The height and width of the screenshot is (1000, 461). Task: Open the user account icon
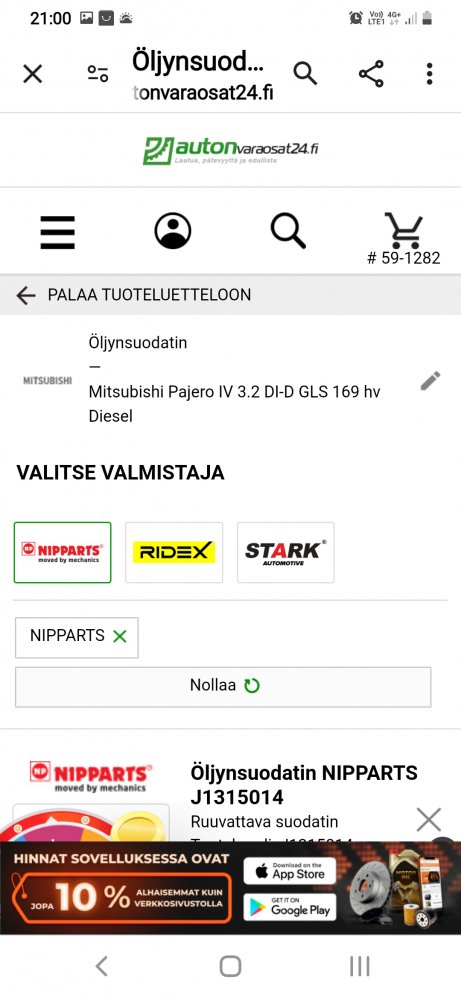pyautogui.click(x=173, y=231)
